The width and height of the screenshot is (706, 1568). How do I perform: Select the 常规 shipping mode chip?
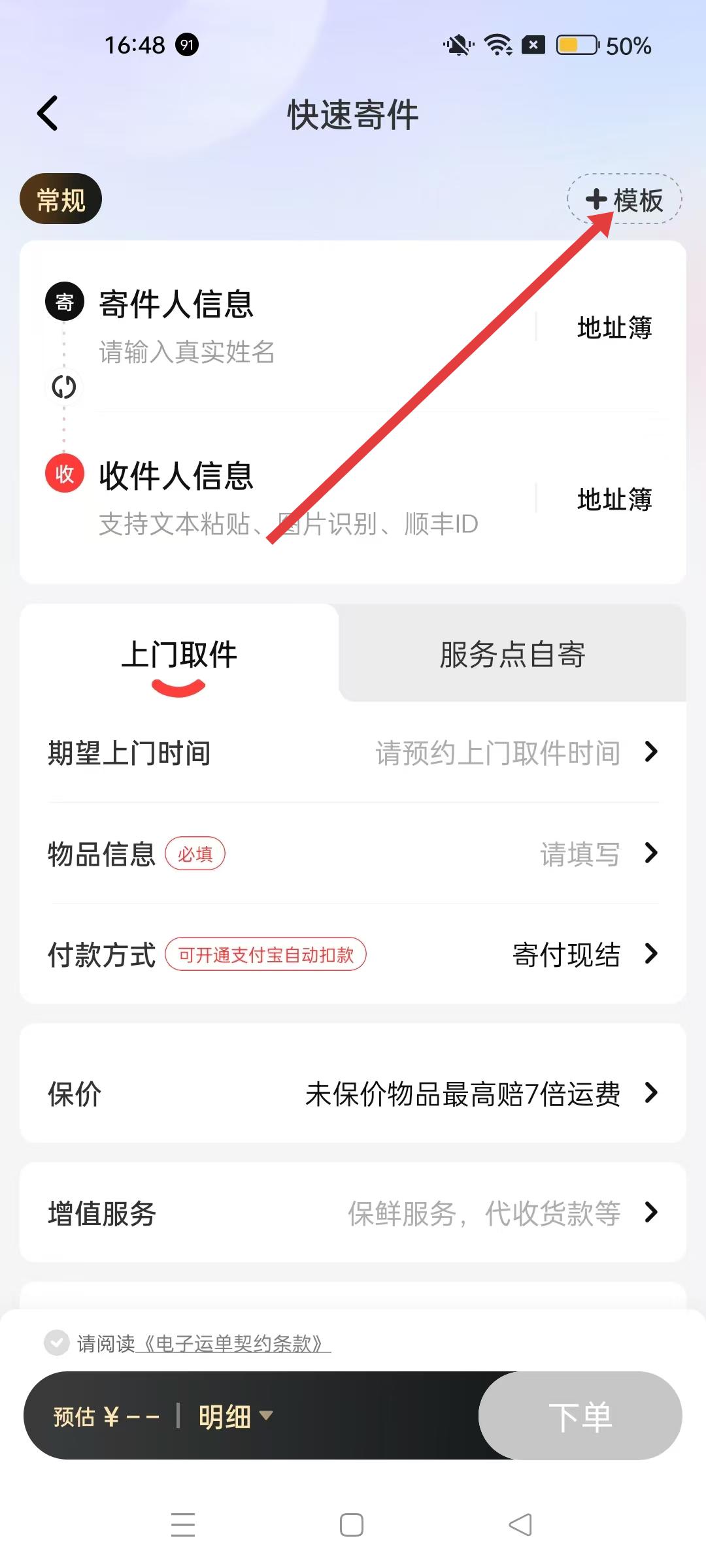click(61, 199)
